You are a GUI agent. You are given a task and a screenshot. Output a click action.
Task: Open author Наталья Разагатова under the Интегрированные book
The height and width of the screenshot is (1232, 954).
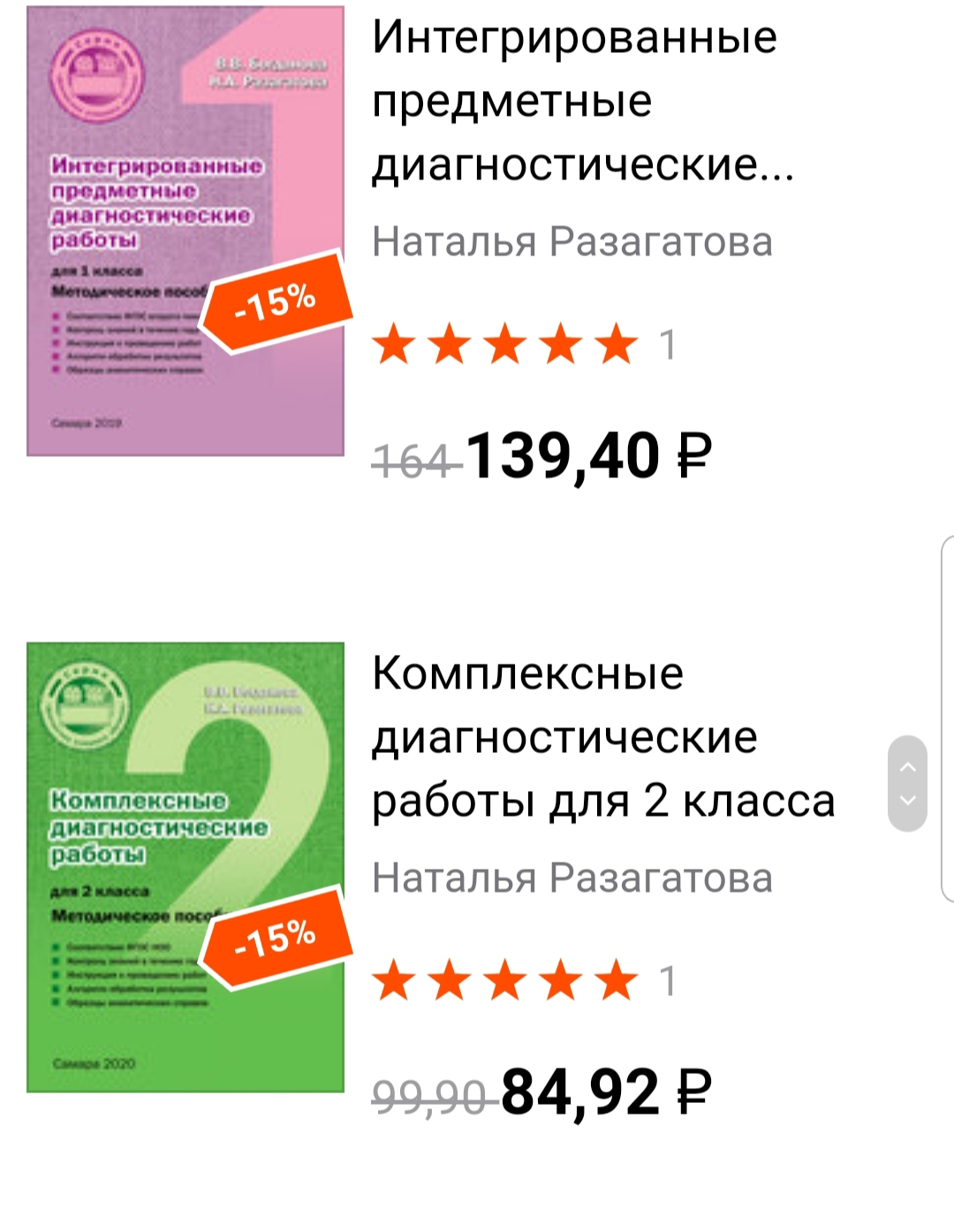point(572,241)
